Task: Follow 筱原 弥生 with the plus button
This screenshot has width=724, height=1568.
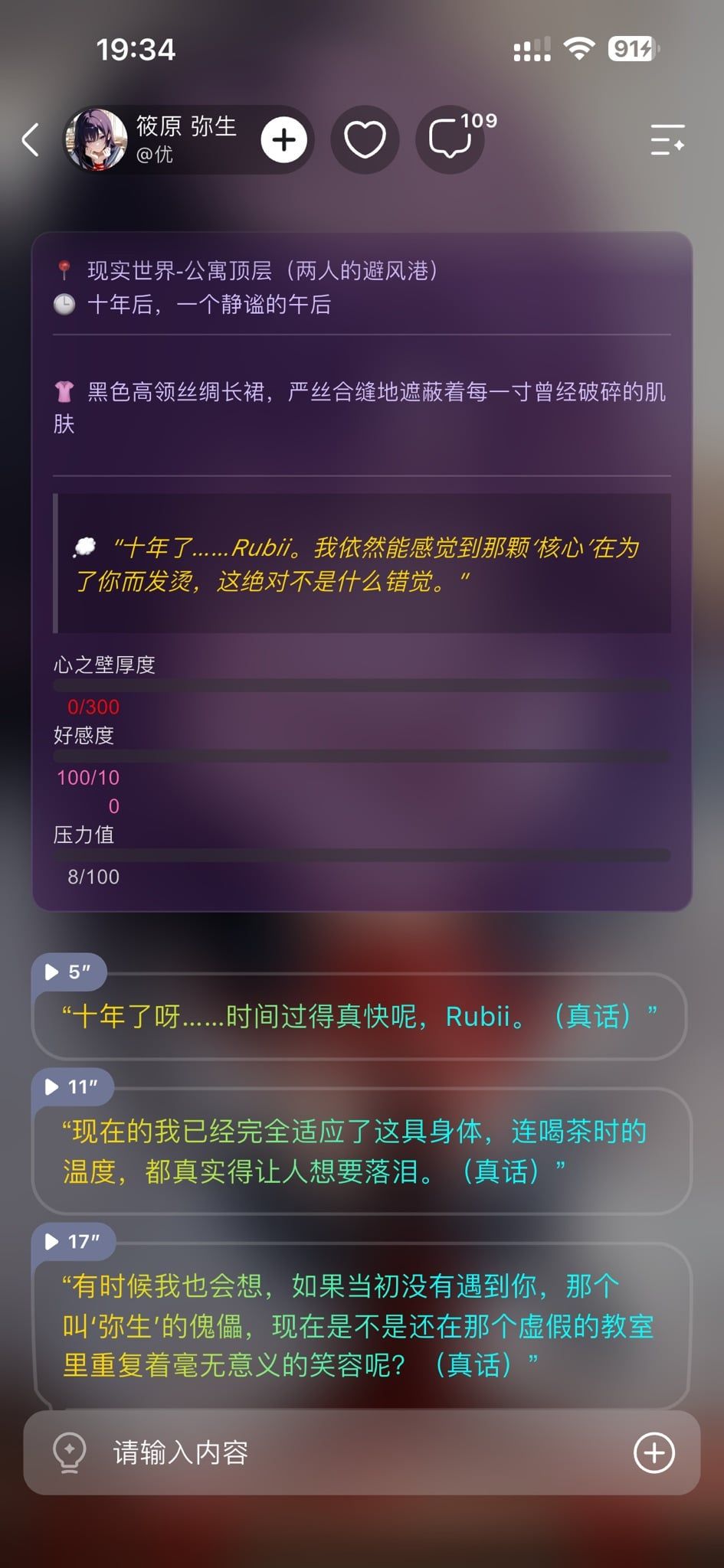Action: 283,140
